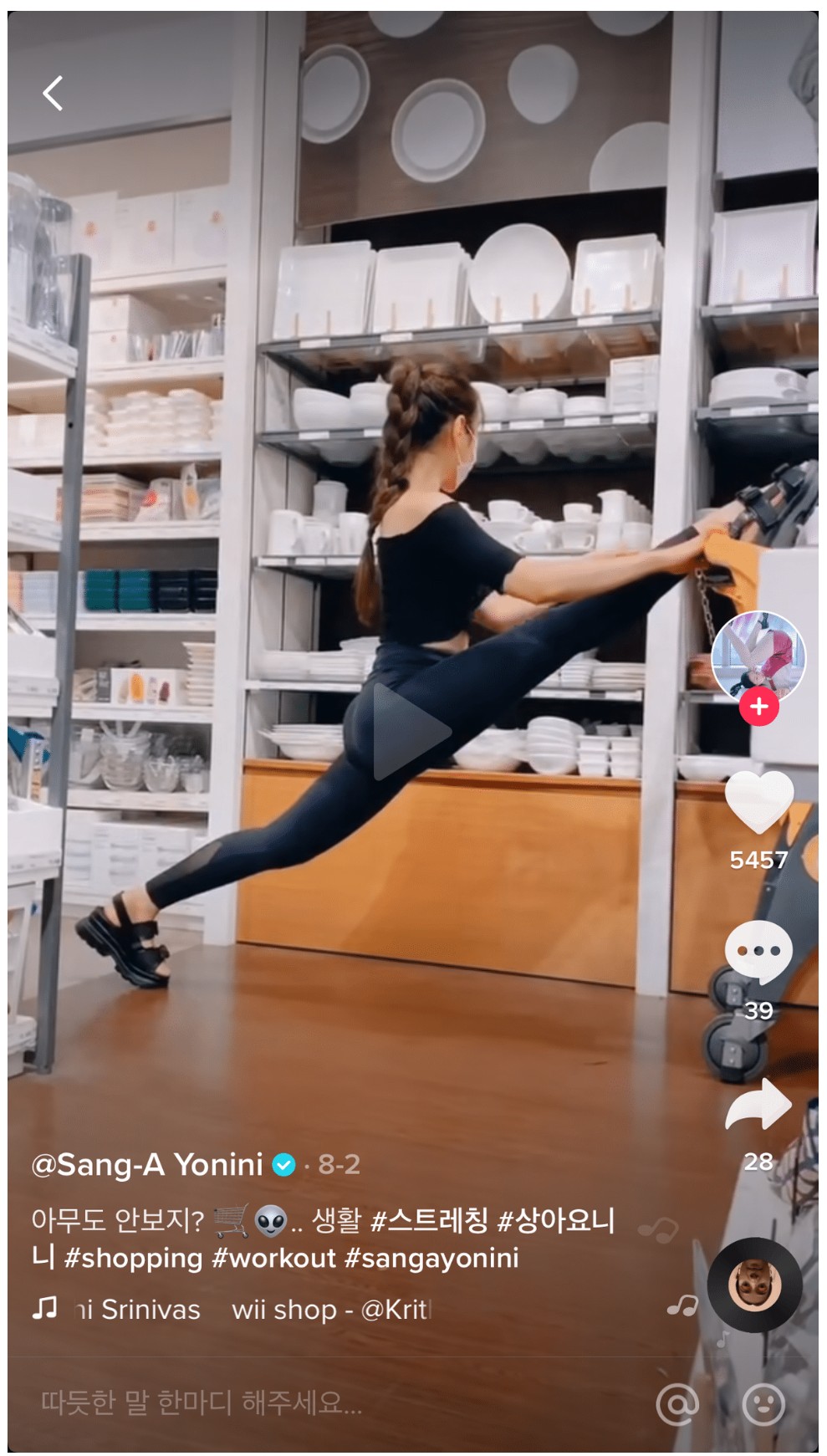The image size is (827, 1456).
Task: Tap the comment field 따듯한 말 한마디 해주세요
Action: click(x=201, y=1402)
